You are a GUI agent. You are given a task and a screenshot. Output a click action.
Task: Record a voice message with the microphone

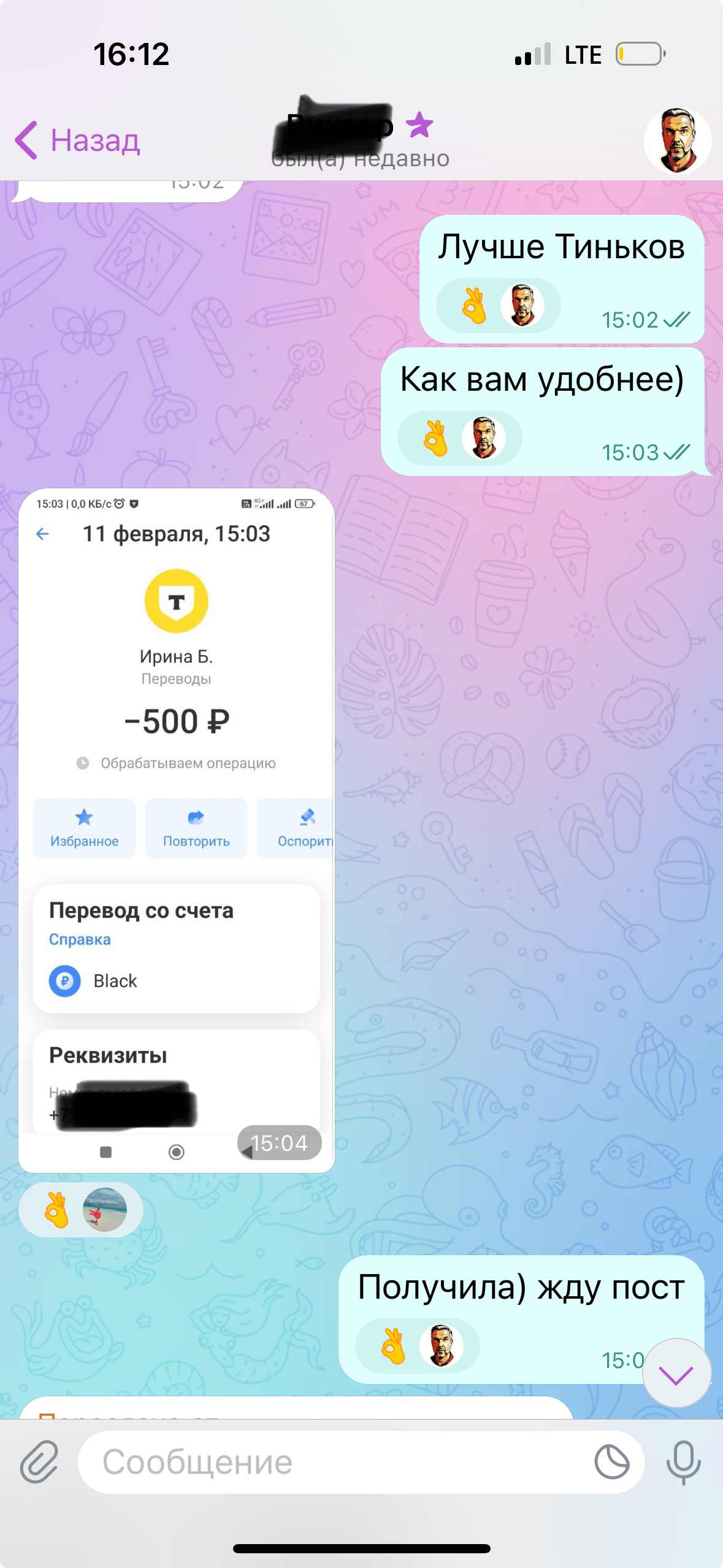(x=683, y=1462)
